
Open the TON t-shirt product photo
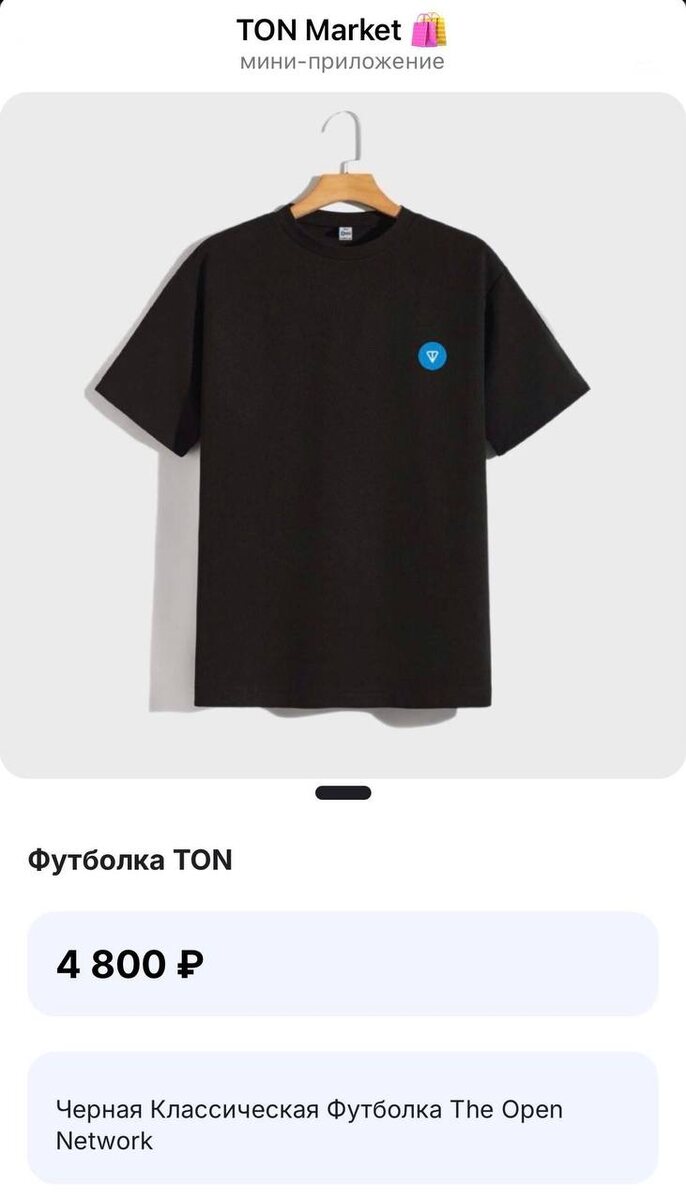pos(343,435)
